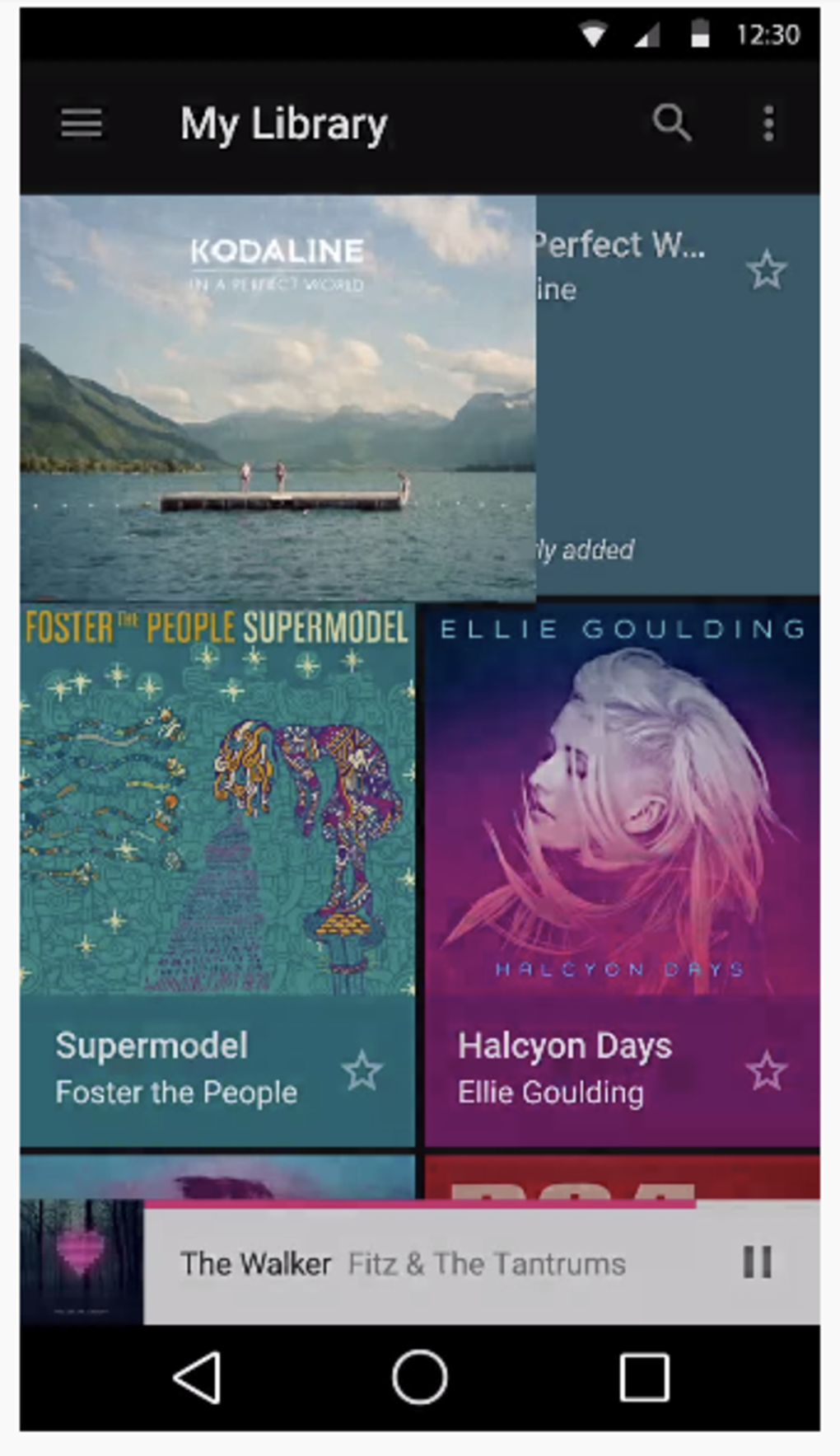The width and height of the screenshot is (840, 1456).
Task: Open the Kodaline In A Perfect World album
Action: (x=278, y=397)
